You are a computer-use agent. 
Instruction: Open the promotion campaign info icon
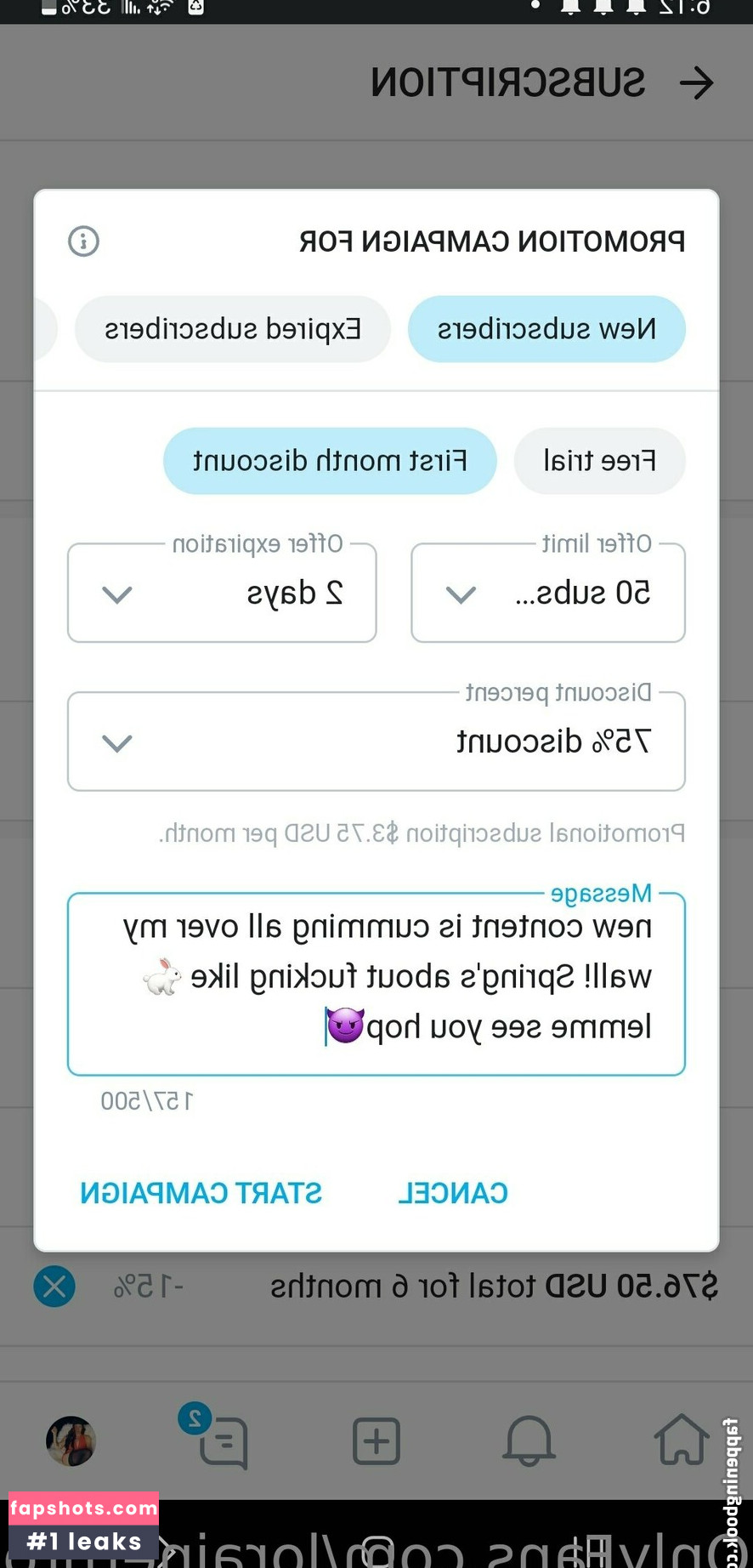(83, 241)
